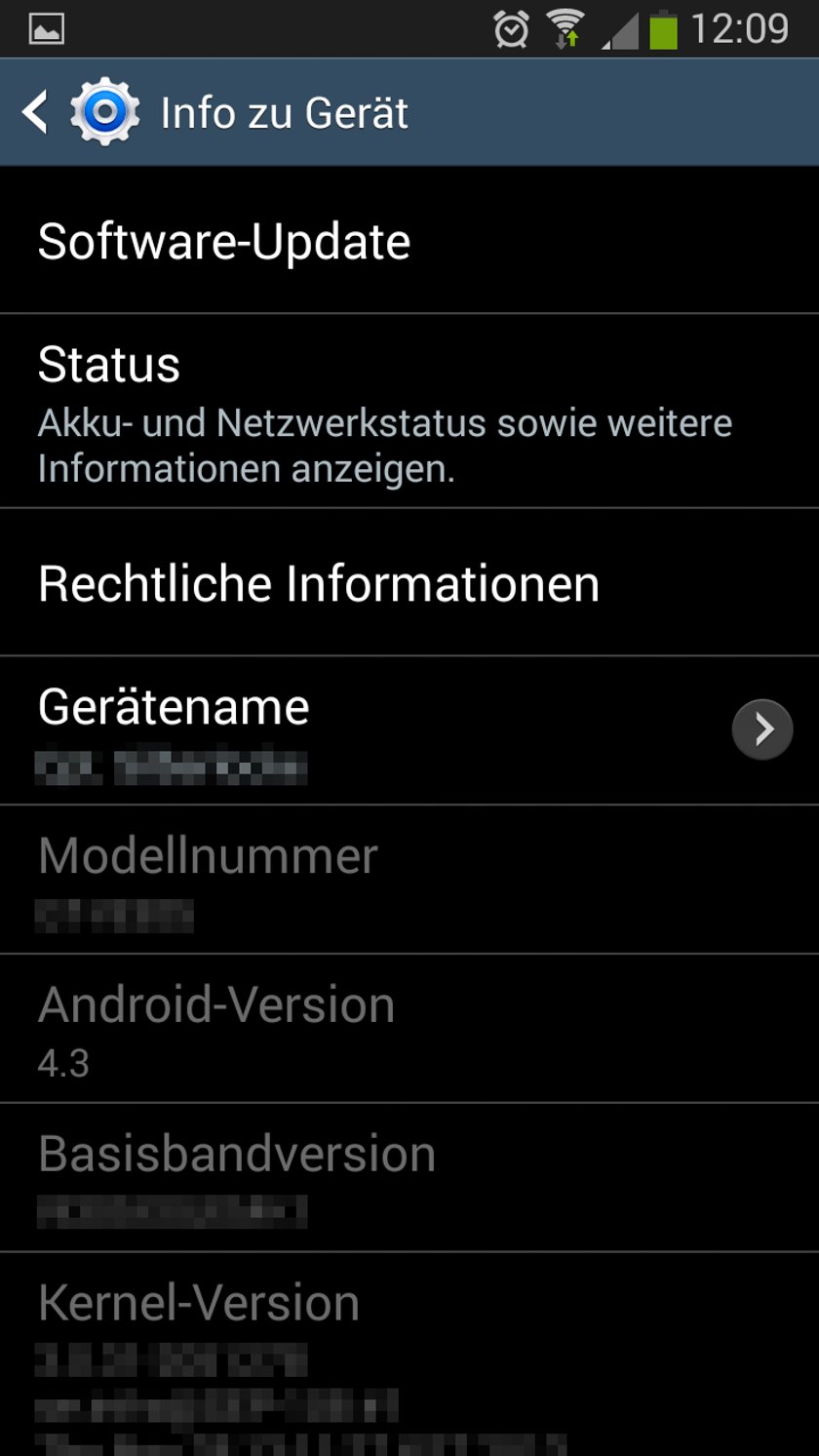Viewport: 819px width, 1456px height.
Task: Tap the Android-Version entry
Action: 409,1029
